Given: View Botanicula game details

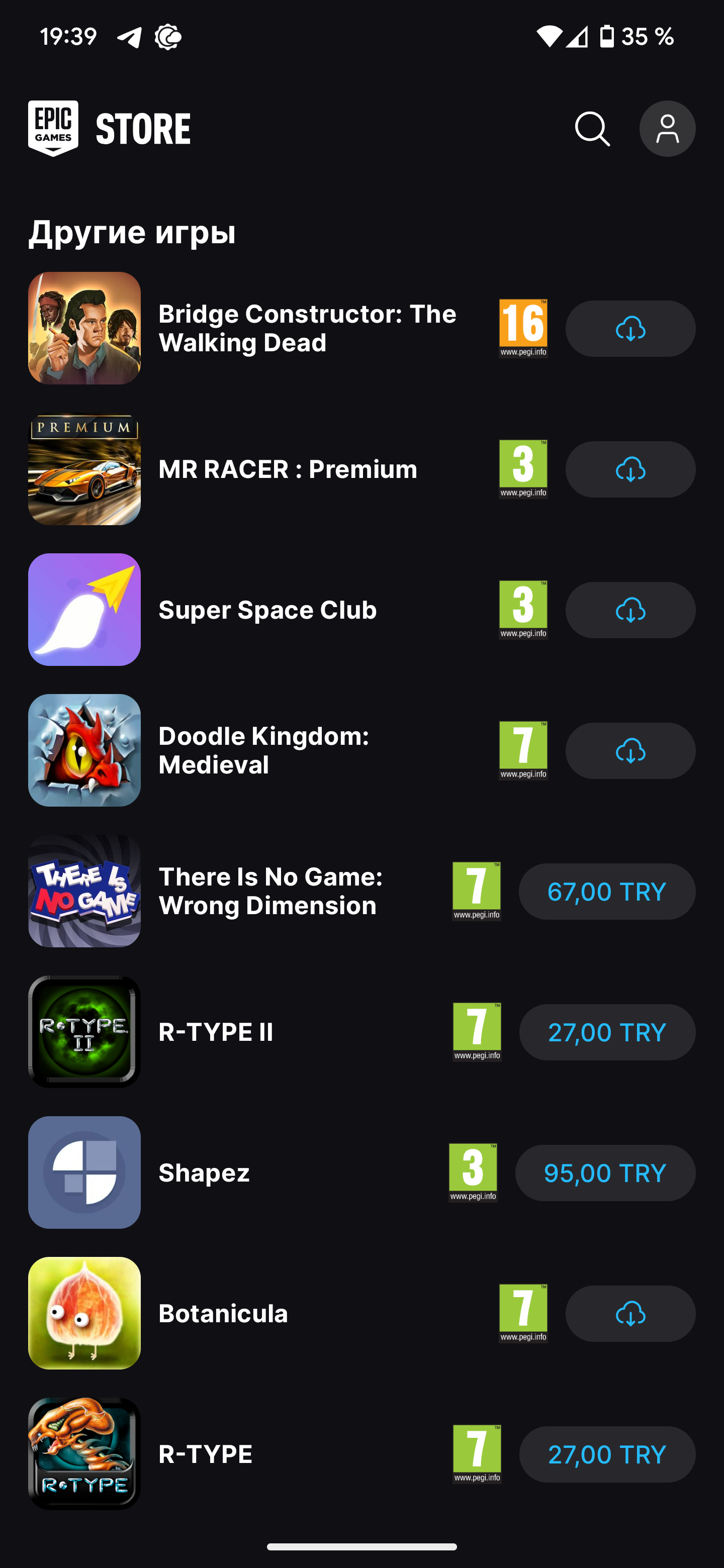Looking at the screenshot, I should coord(223,1313).
